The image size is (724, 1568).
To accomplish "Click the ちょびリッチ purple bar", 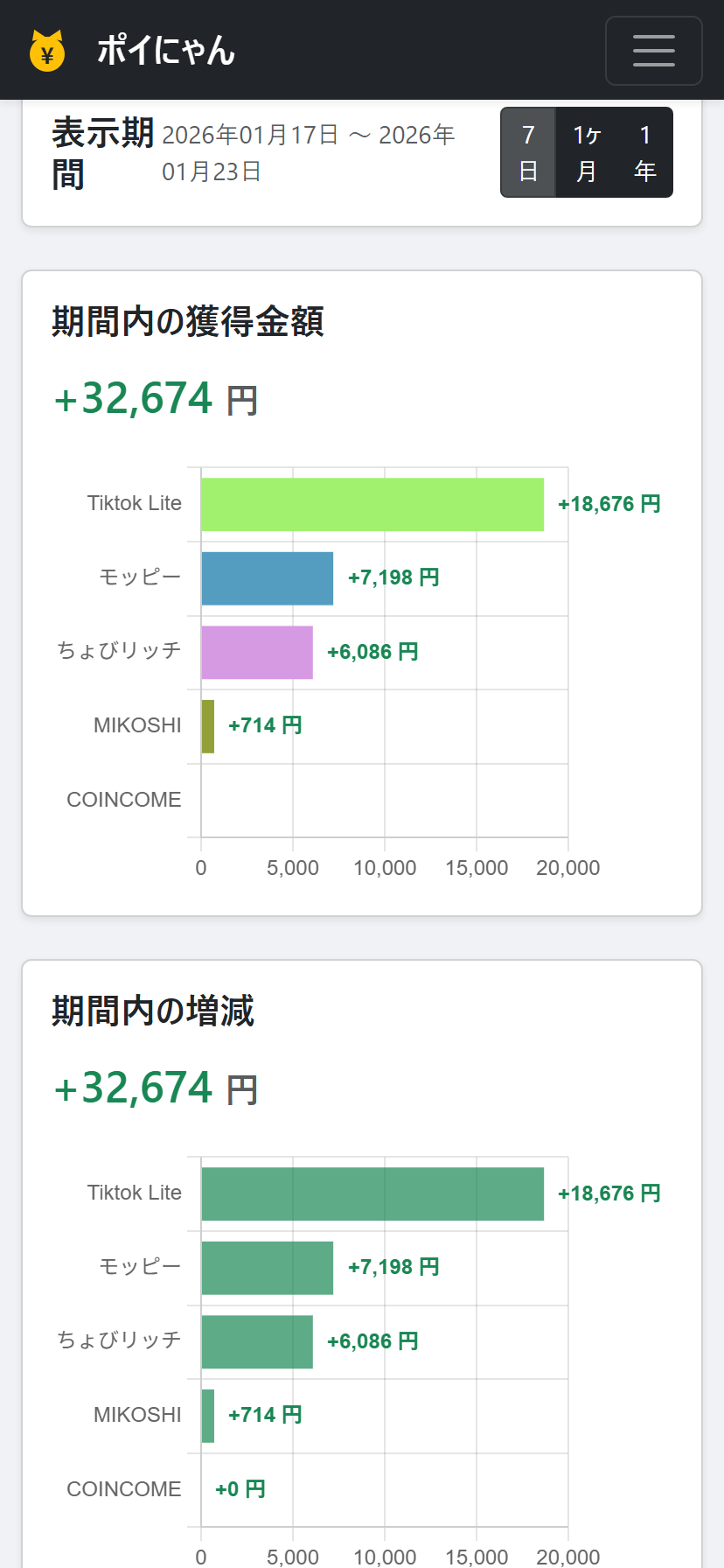I will 256,652.
